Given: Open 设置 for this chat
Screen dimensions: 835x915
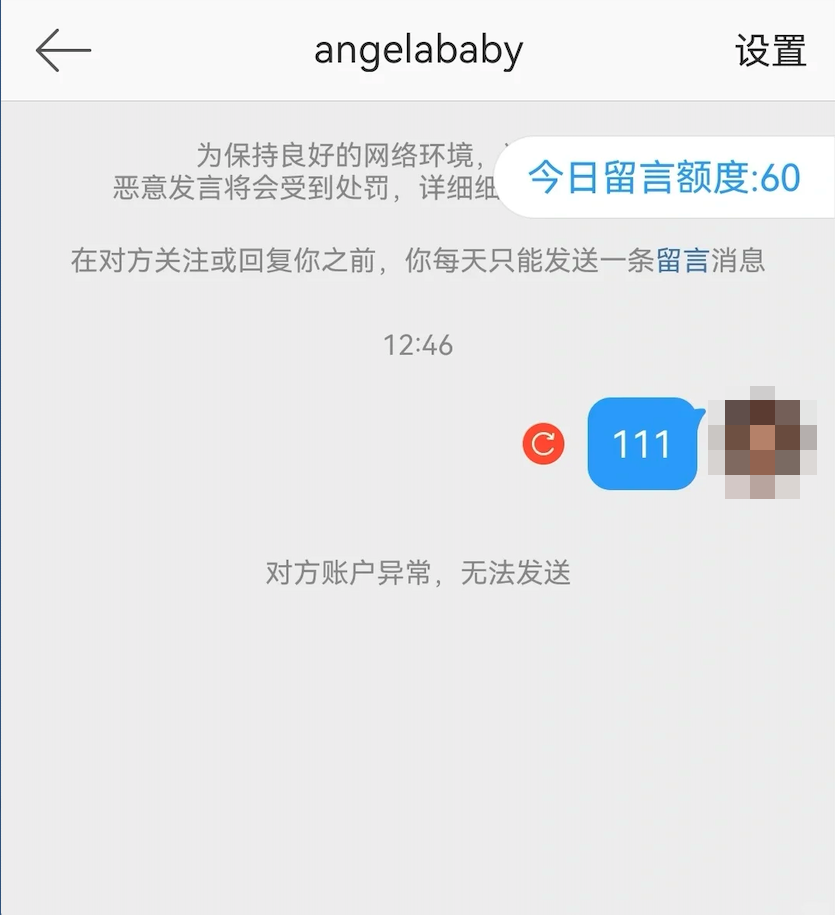Looking at the screenshot, I should [770, 51].
